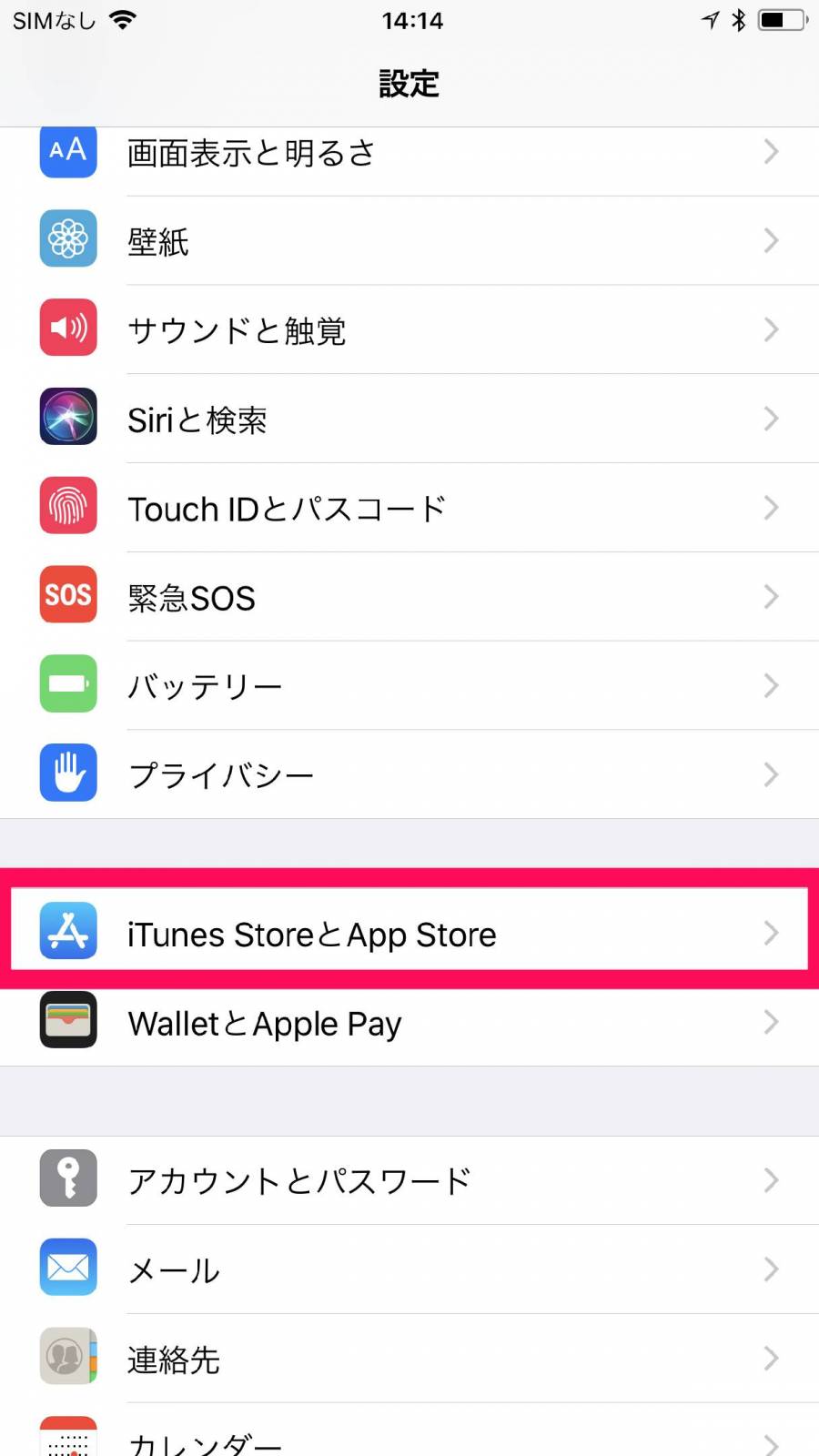This screenshot has width=819, height=1456.
Task: Open 画面表示と明るさ settings
Action: tap(409, 153)
